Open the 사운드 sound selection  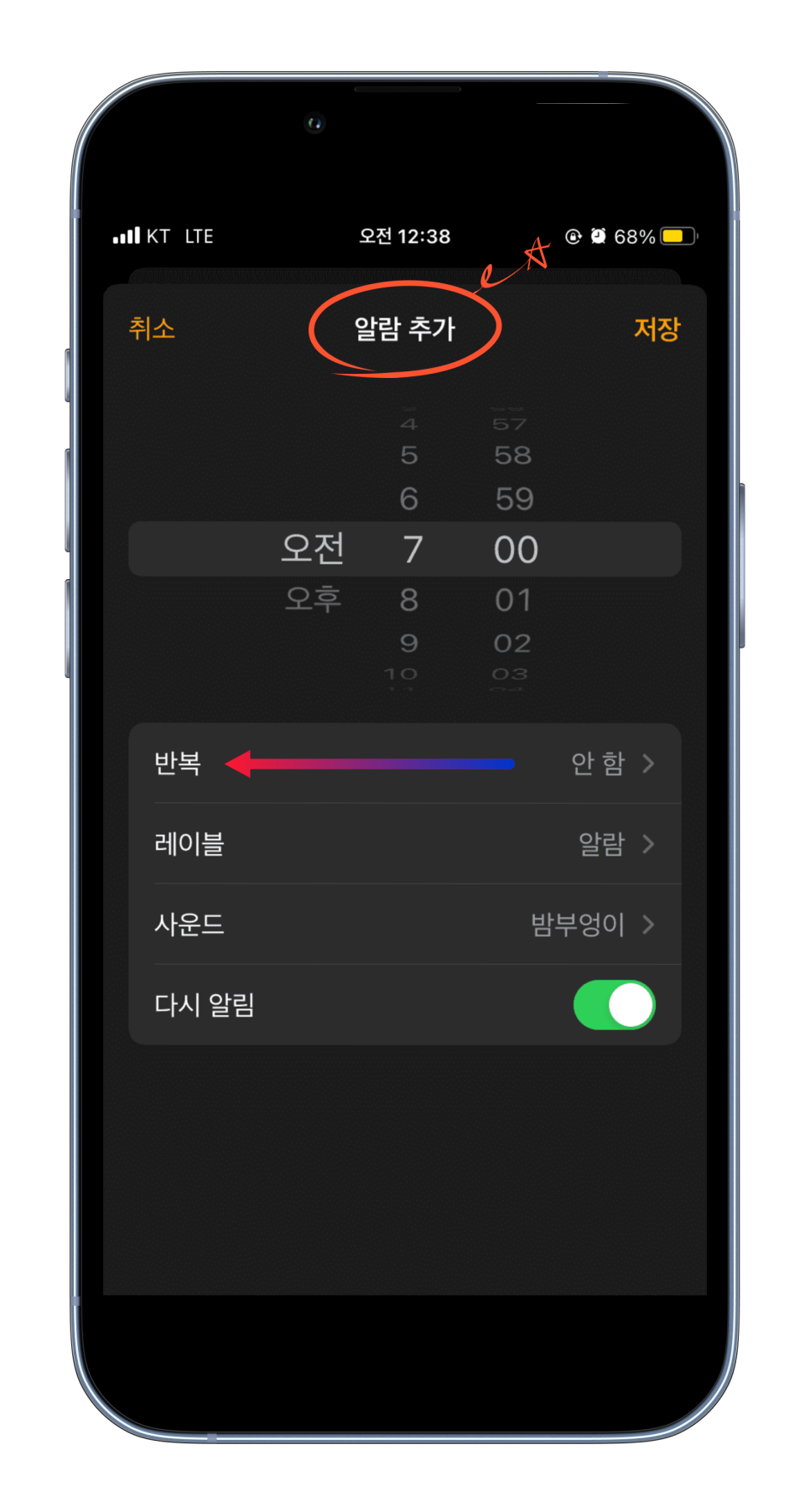click(x=404, y=924)
